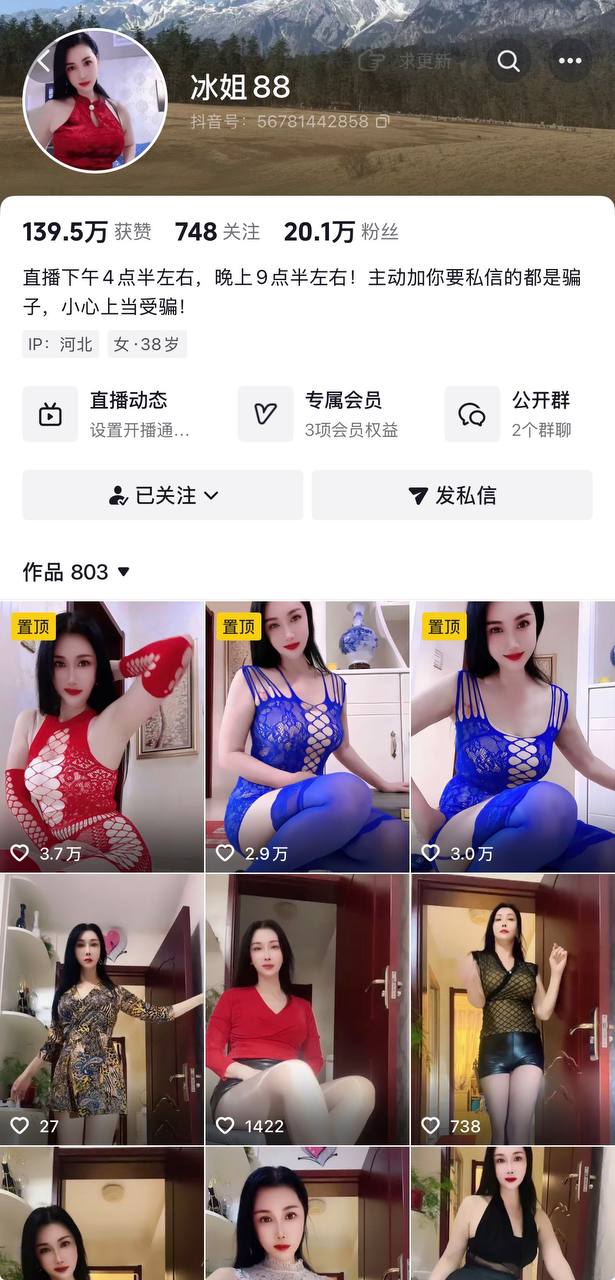The height and width of the screenshot is (1280, 615).
Task: Go back using the top-left arrow
Action: [x=44, y=61]
